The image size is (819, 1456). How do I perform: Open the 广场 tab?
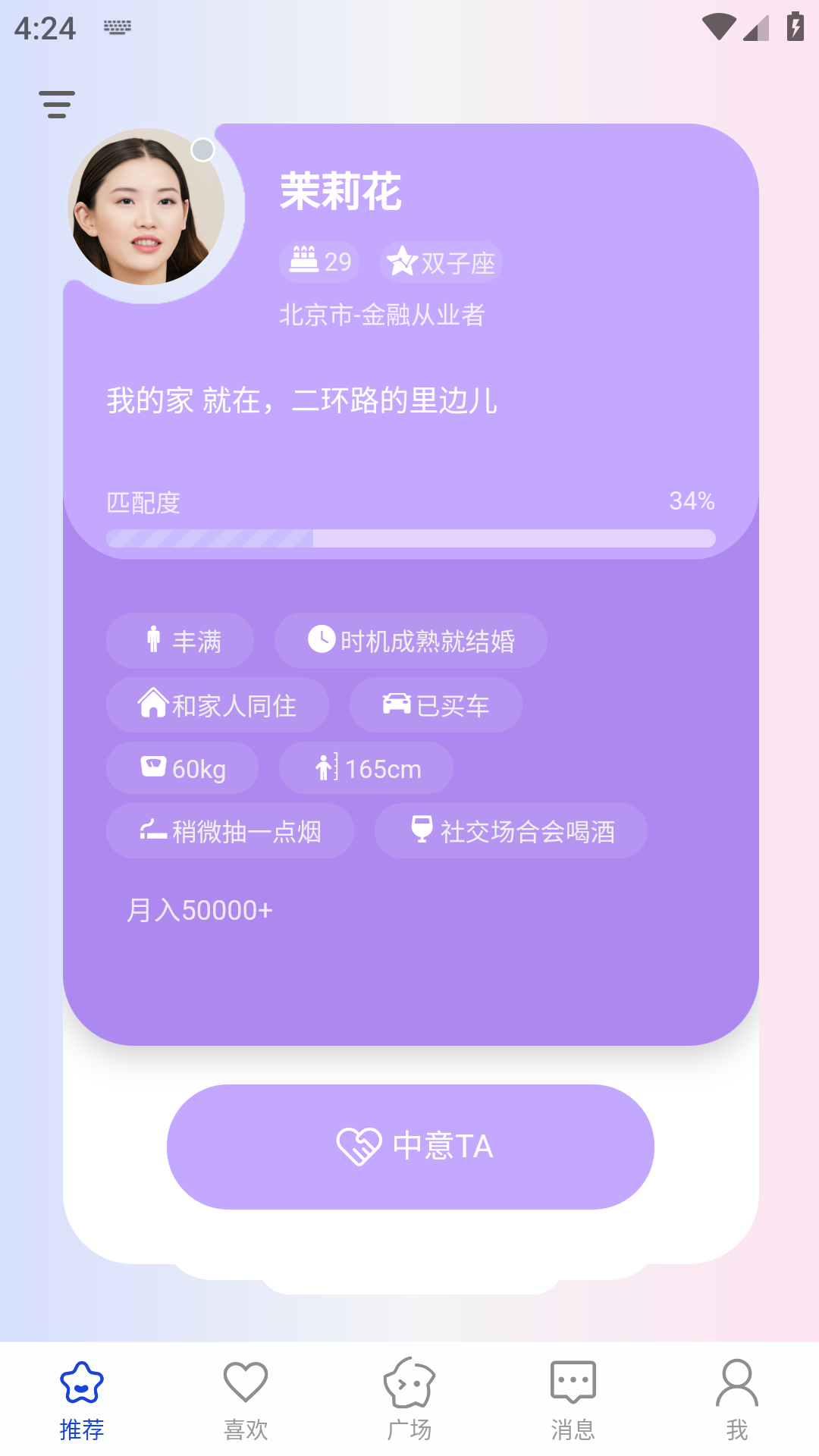(x=409, y=1400)
